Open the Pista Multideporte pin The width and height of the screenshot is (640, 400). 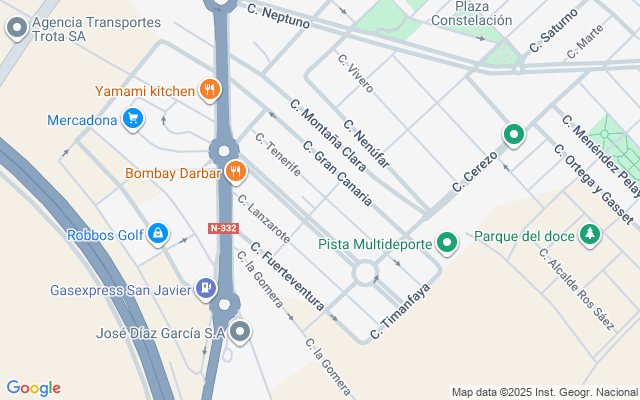tap(447, 243)
